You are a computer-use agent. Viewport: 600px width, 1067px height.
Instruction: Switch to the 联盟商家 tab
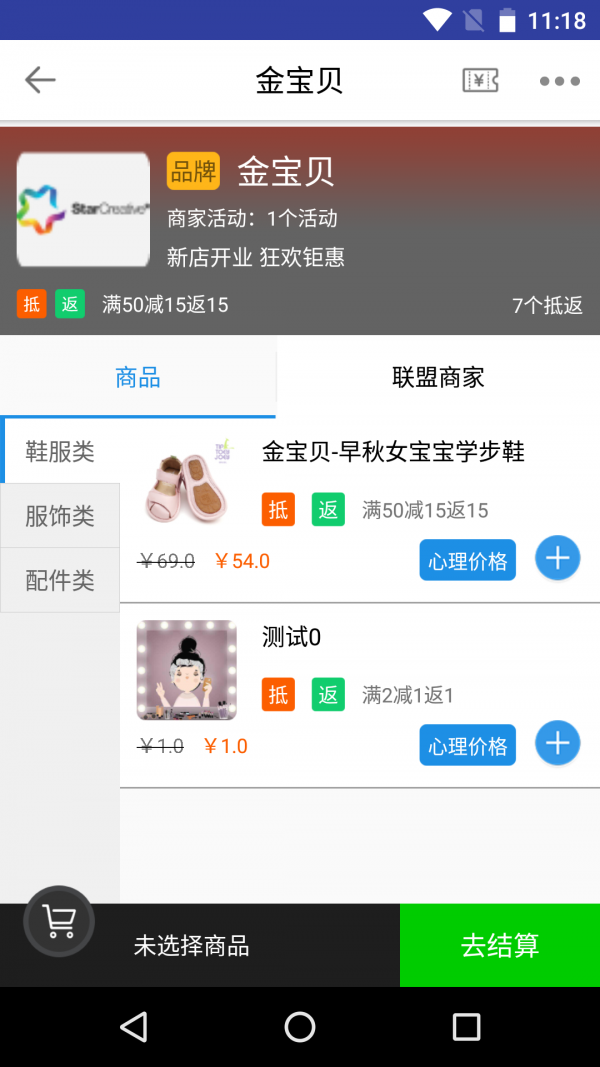click(x=438, y=377)
